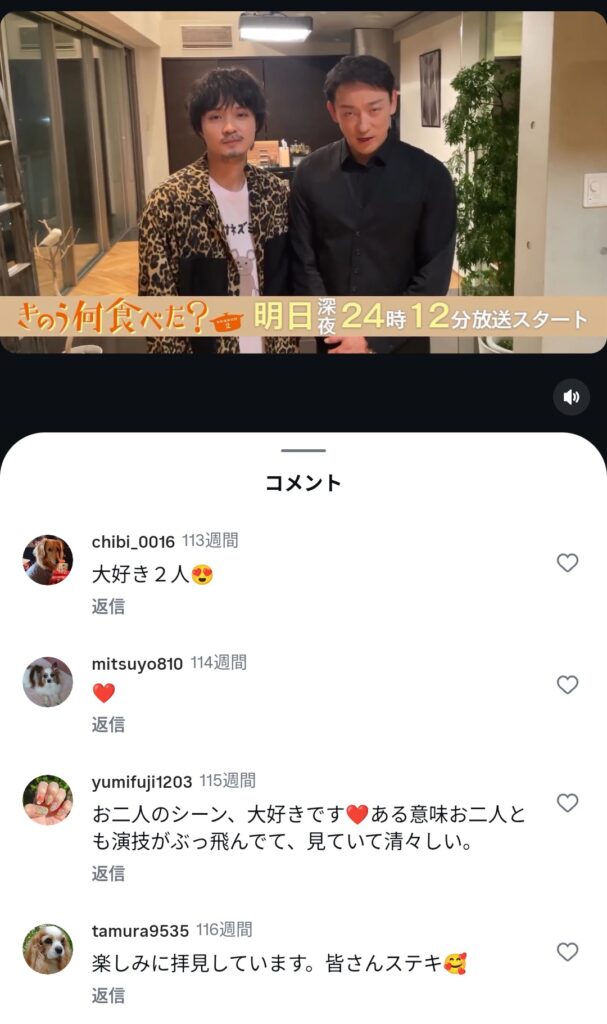Screen dimensions: 607x1024
Task: Reply to mitsuyo810's comment
Action: pyautogui.click(x=108, y=724)
